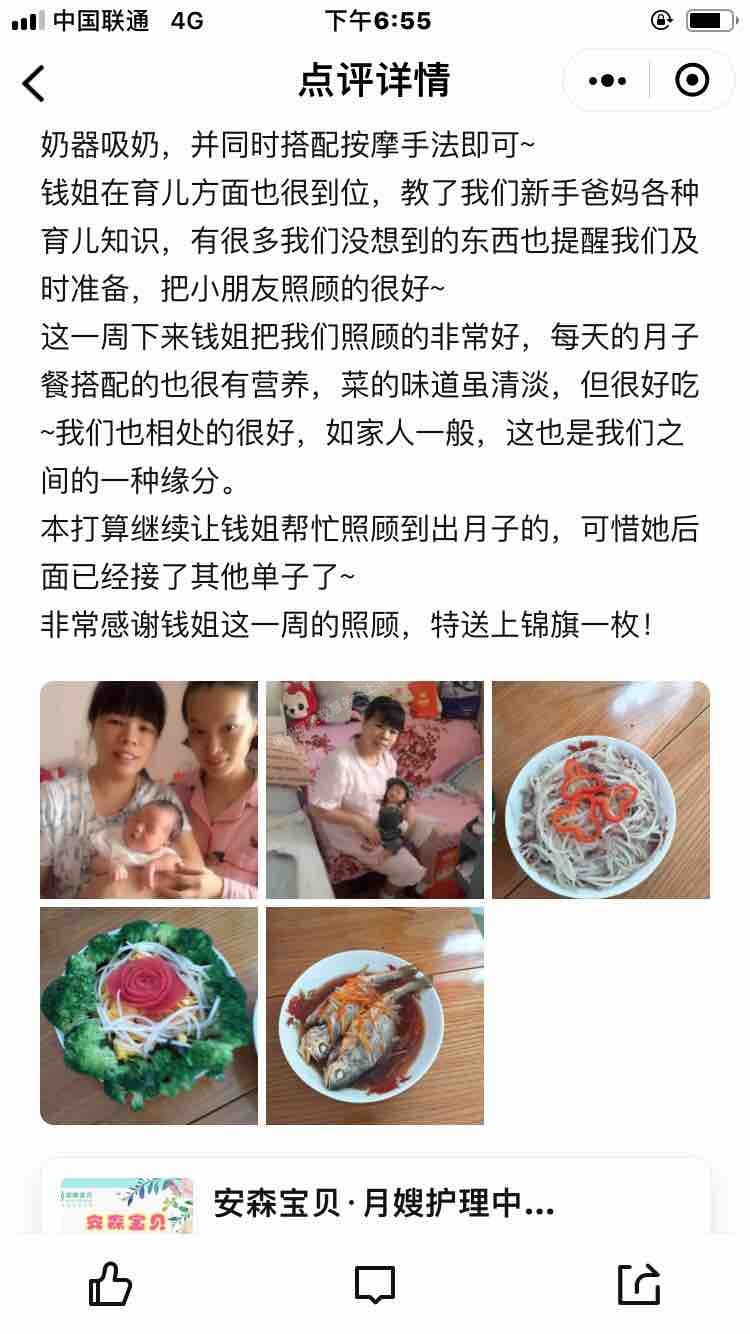750x1334 pixels.
Task: View photo of woman sitting on bed
Action: [375, 790]
